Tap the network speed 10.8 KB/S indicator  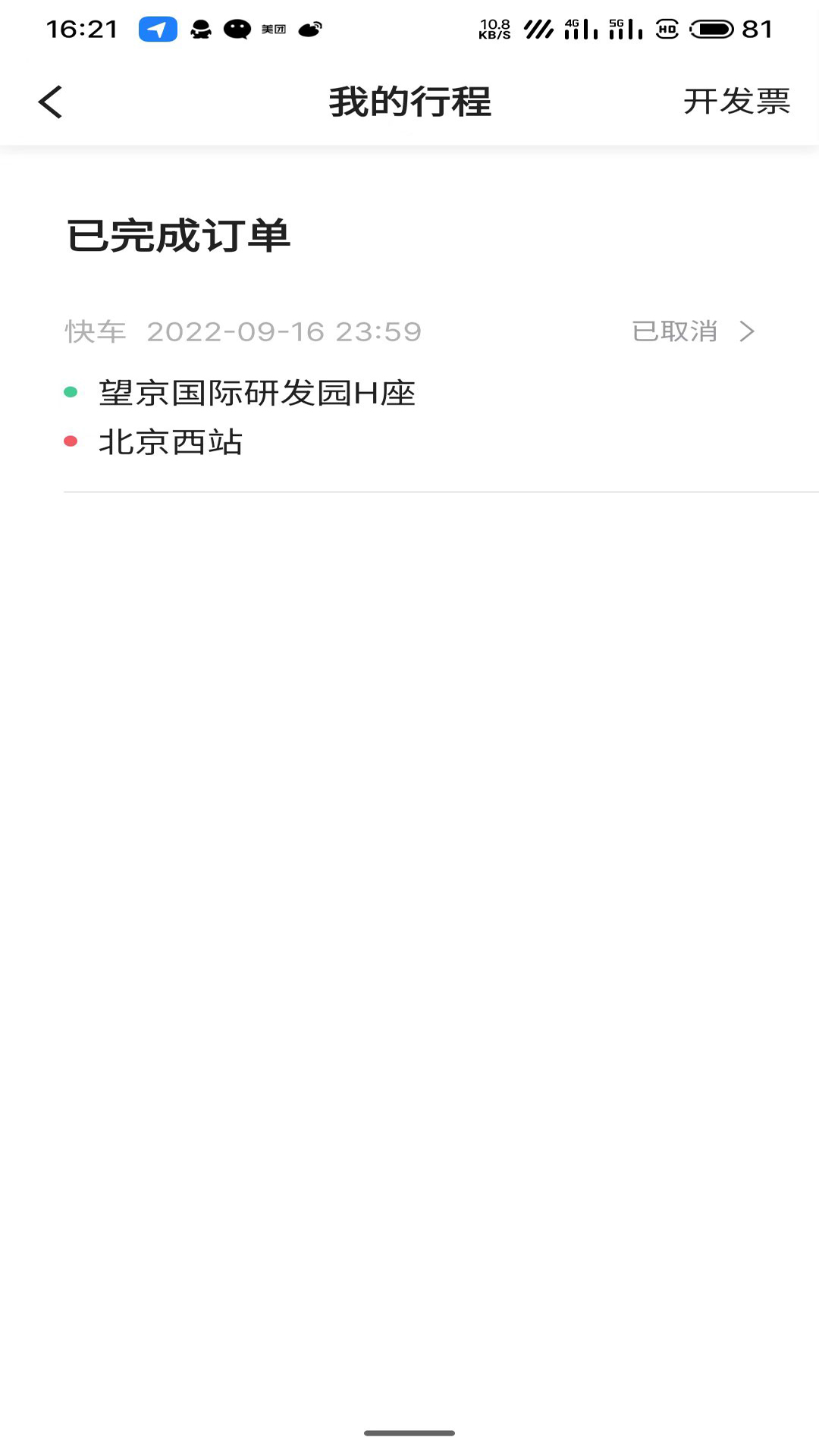click(494, 29)
